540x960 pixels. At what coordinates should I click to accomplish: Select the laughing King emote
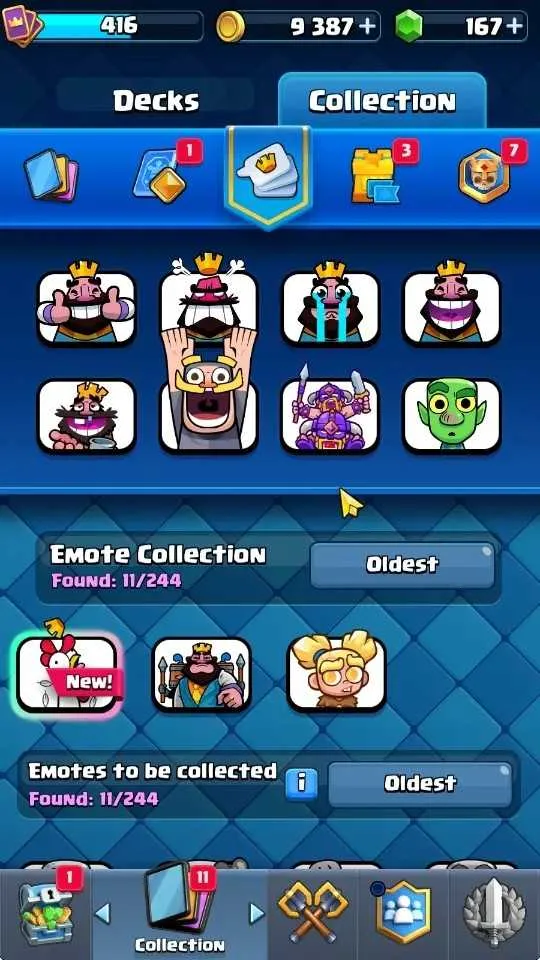click(x=452, y=304)
